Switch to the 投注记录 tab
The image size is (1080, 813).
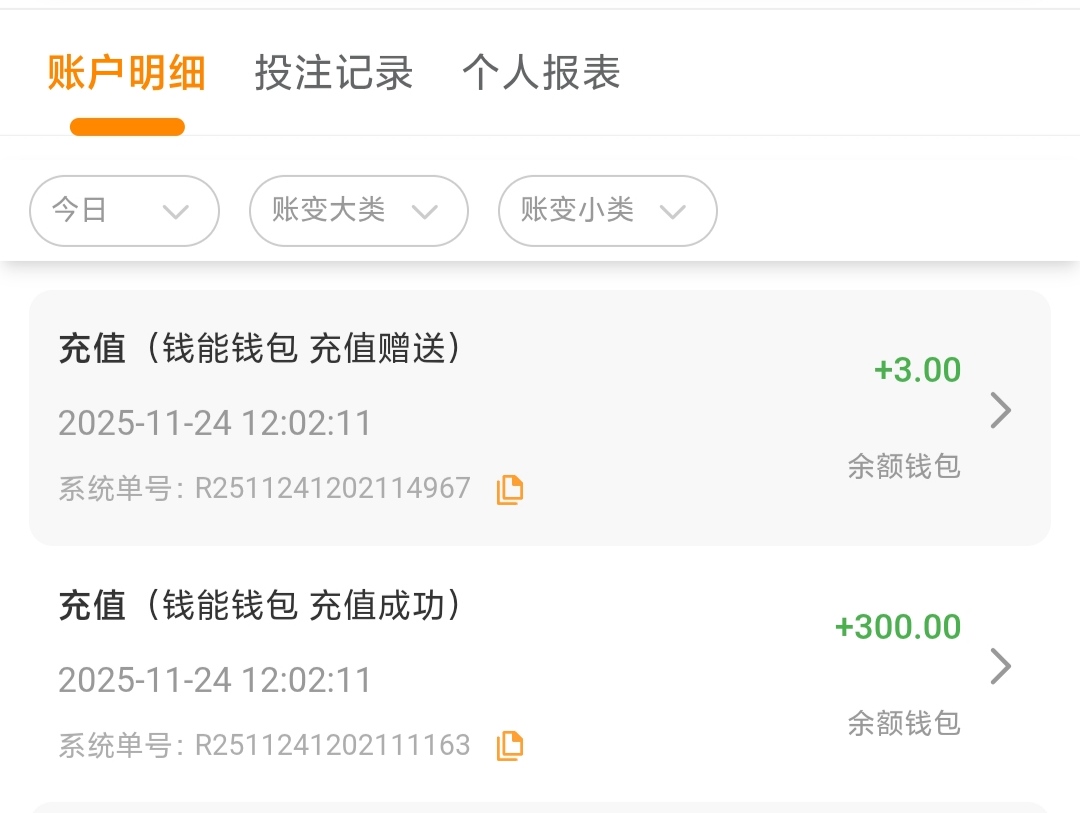[x=333, y=73]
